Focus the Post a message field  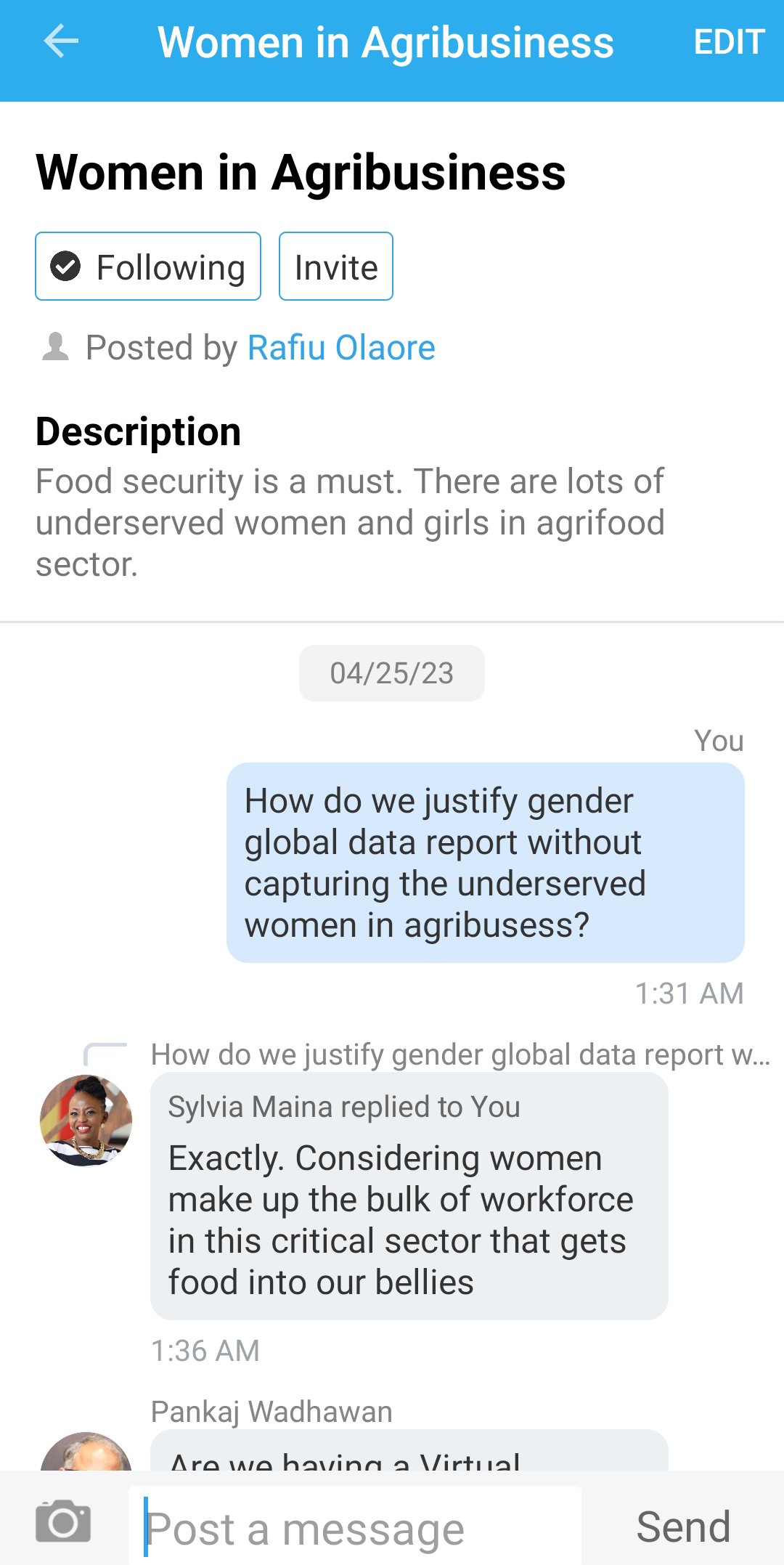point(356,1527)
